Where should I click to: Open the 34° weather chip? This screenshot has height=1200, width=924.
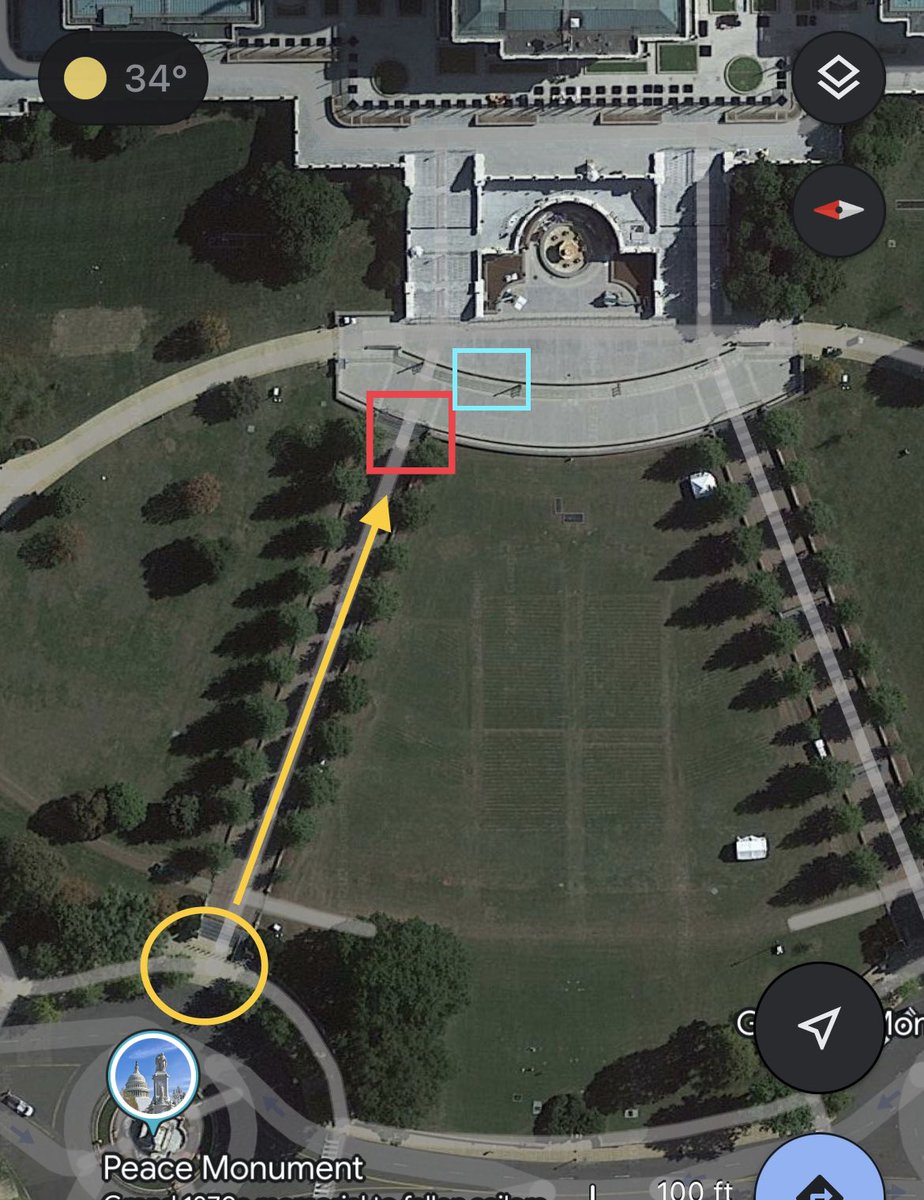coord(123,79)
